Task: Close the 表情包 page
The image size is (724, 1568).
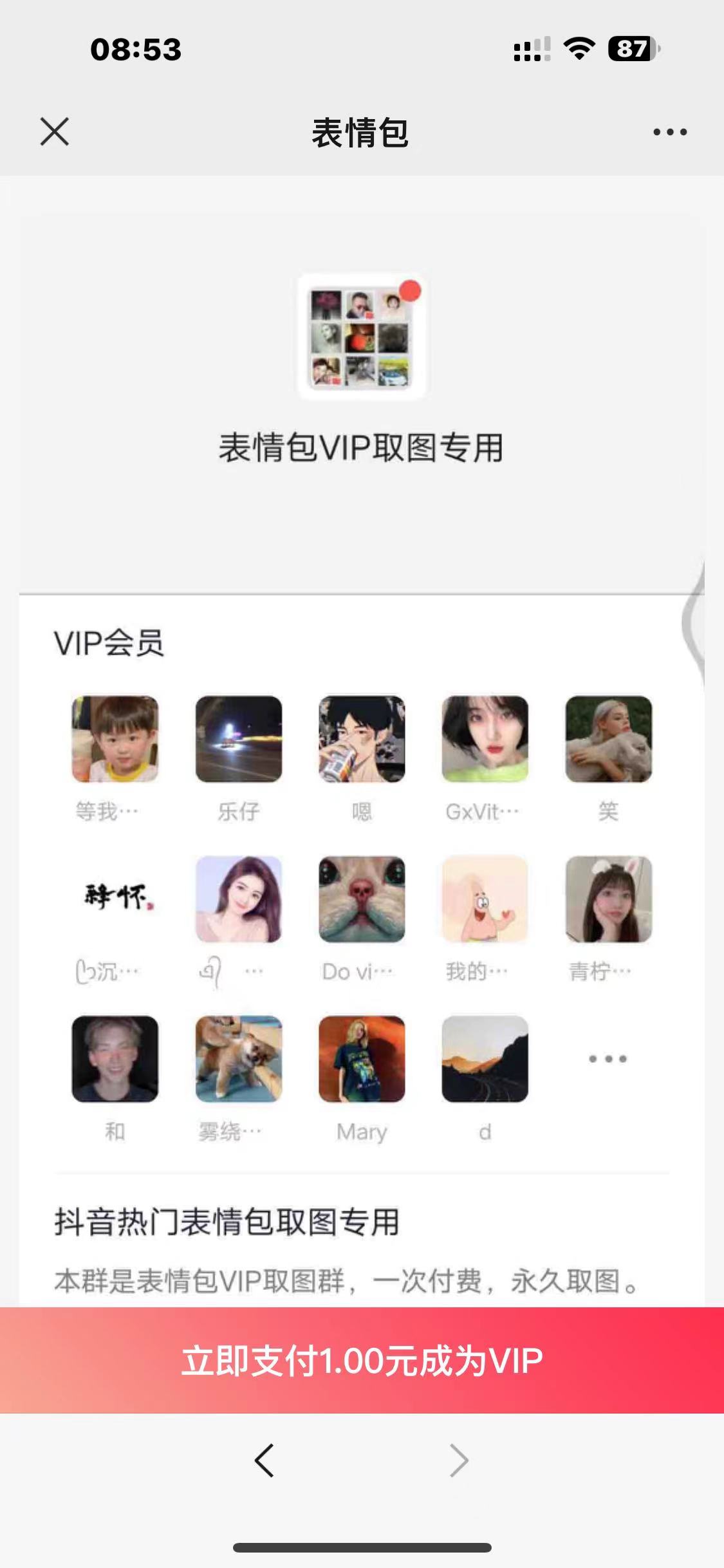Action: pos(55,132)
